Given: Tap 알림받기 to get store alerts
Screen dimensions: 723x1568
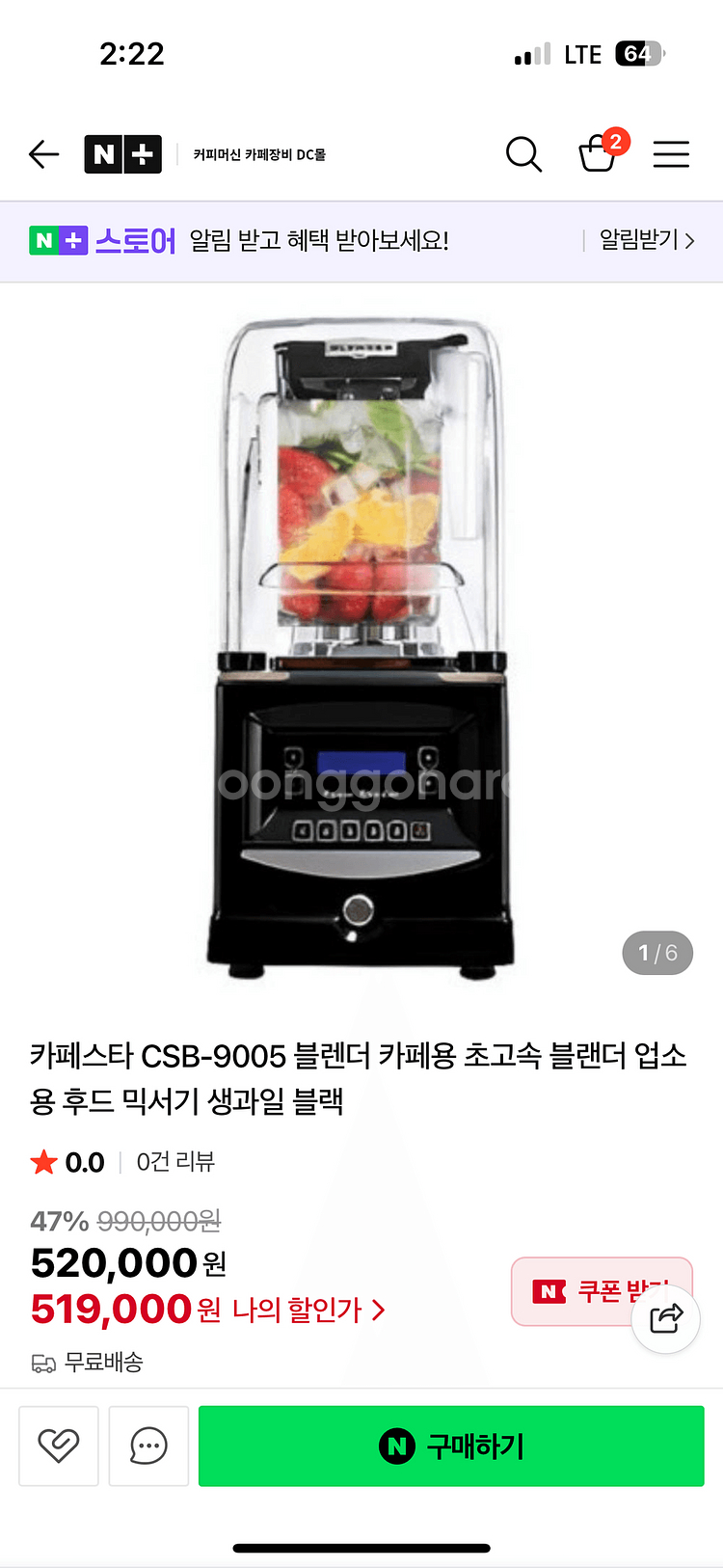Looking at the screenshot, I should coord(646,240).
